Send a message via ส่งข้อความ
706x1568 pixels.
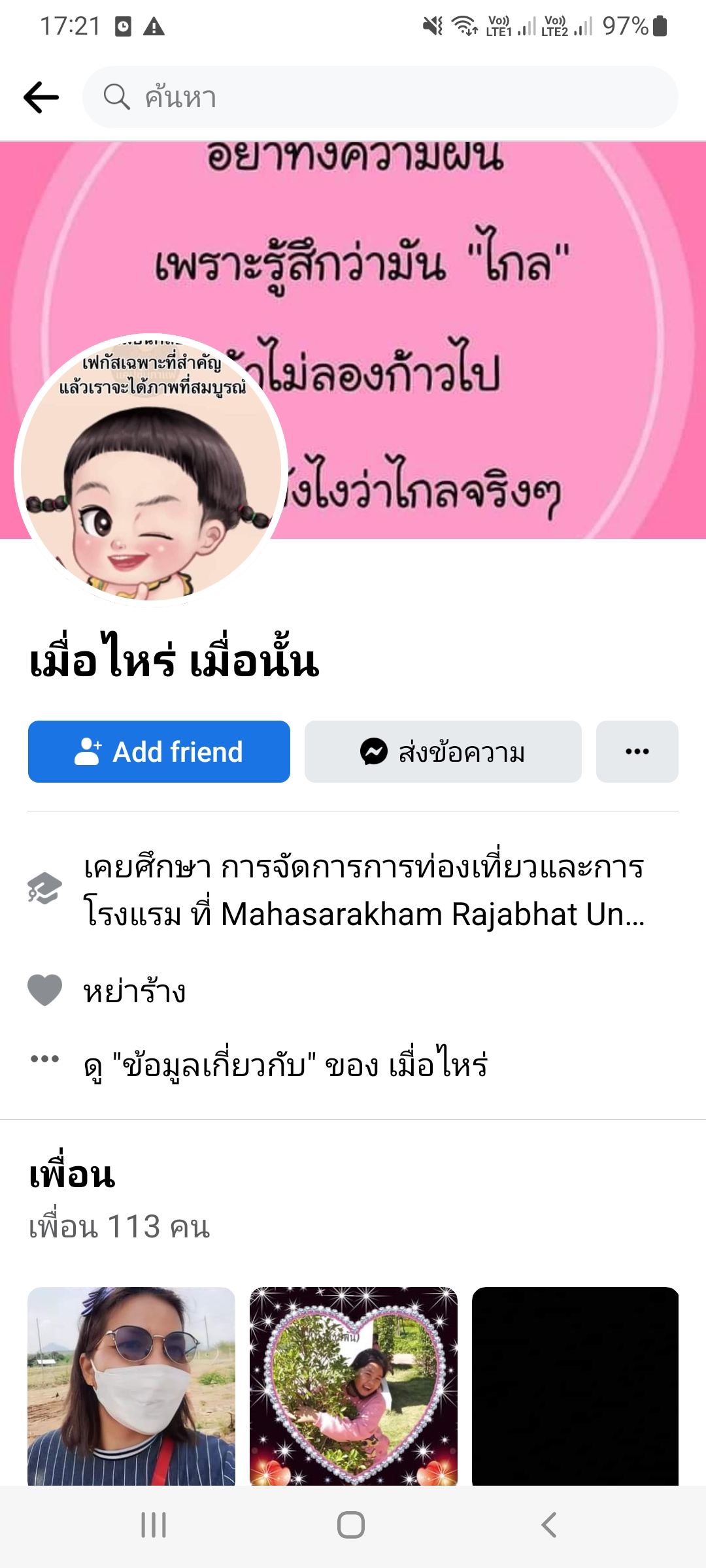pos(443,752)
